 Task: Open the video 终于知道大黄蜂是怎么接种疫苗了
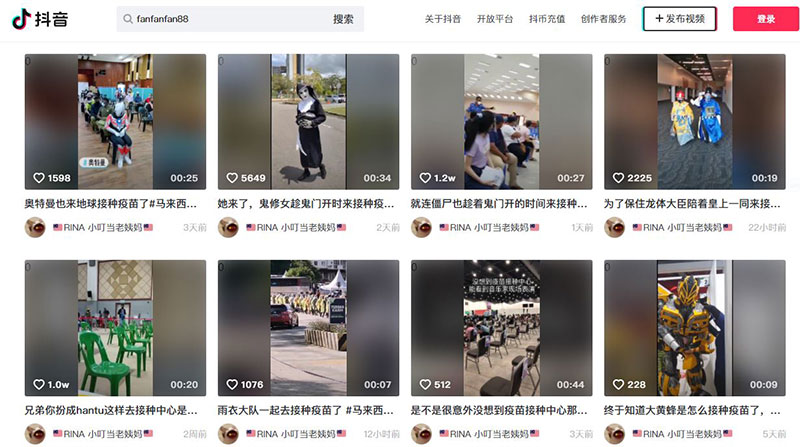coord(694,327)
